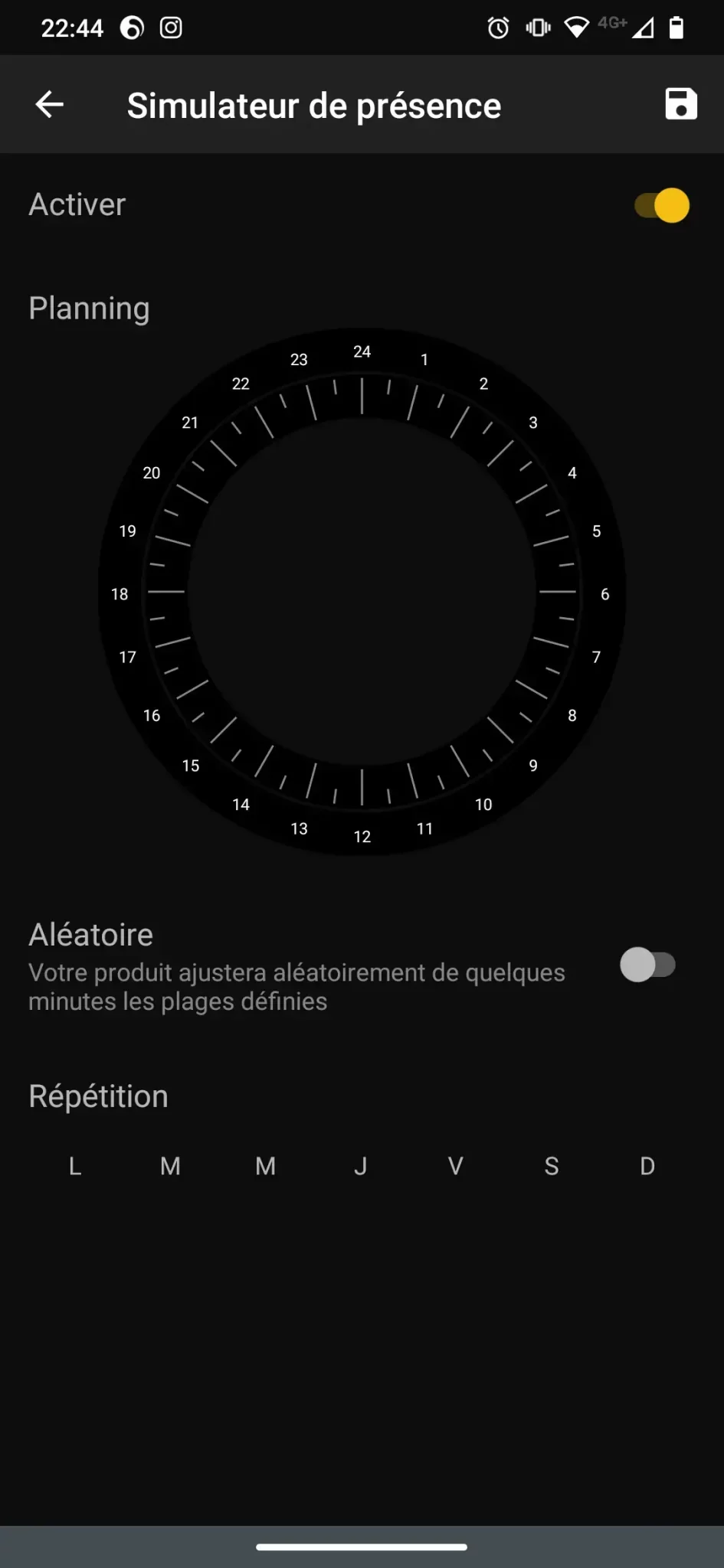Select S (samedi) in Répétition
This screenshot has width=724, height=1568.
tap(552, 1166)
